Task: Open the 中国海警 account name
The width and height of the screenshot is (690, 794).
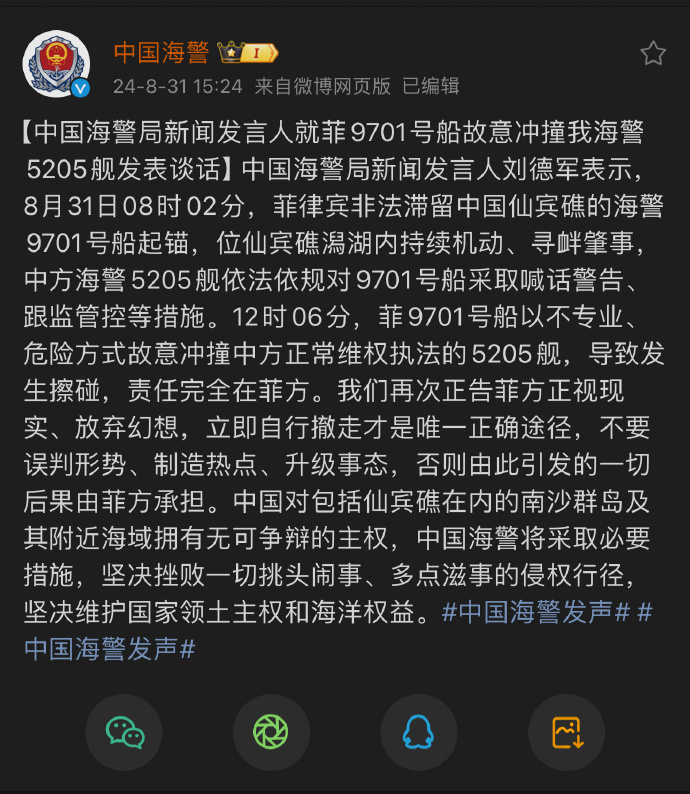Action: [161, 52]
